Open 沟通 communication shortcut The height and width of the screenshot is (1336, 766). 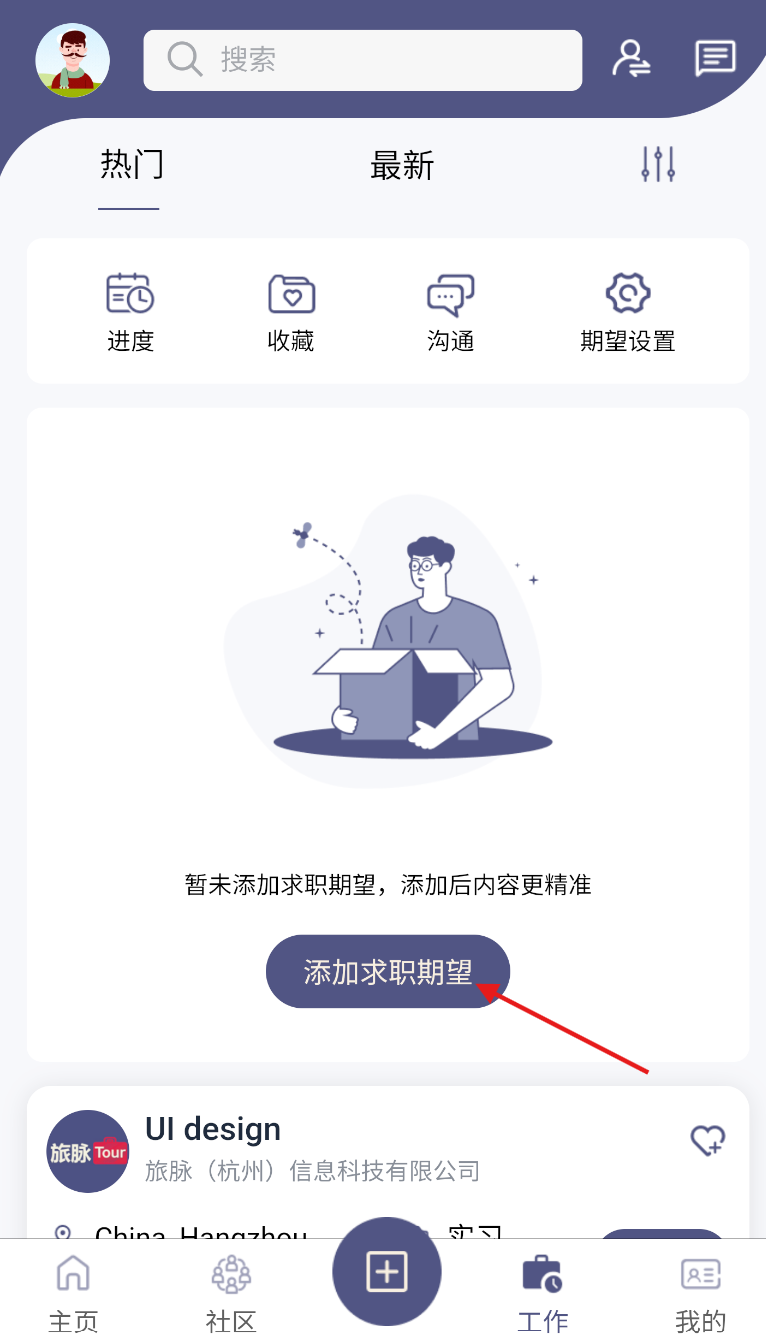tap(450, 312)
